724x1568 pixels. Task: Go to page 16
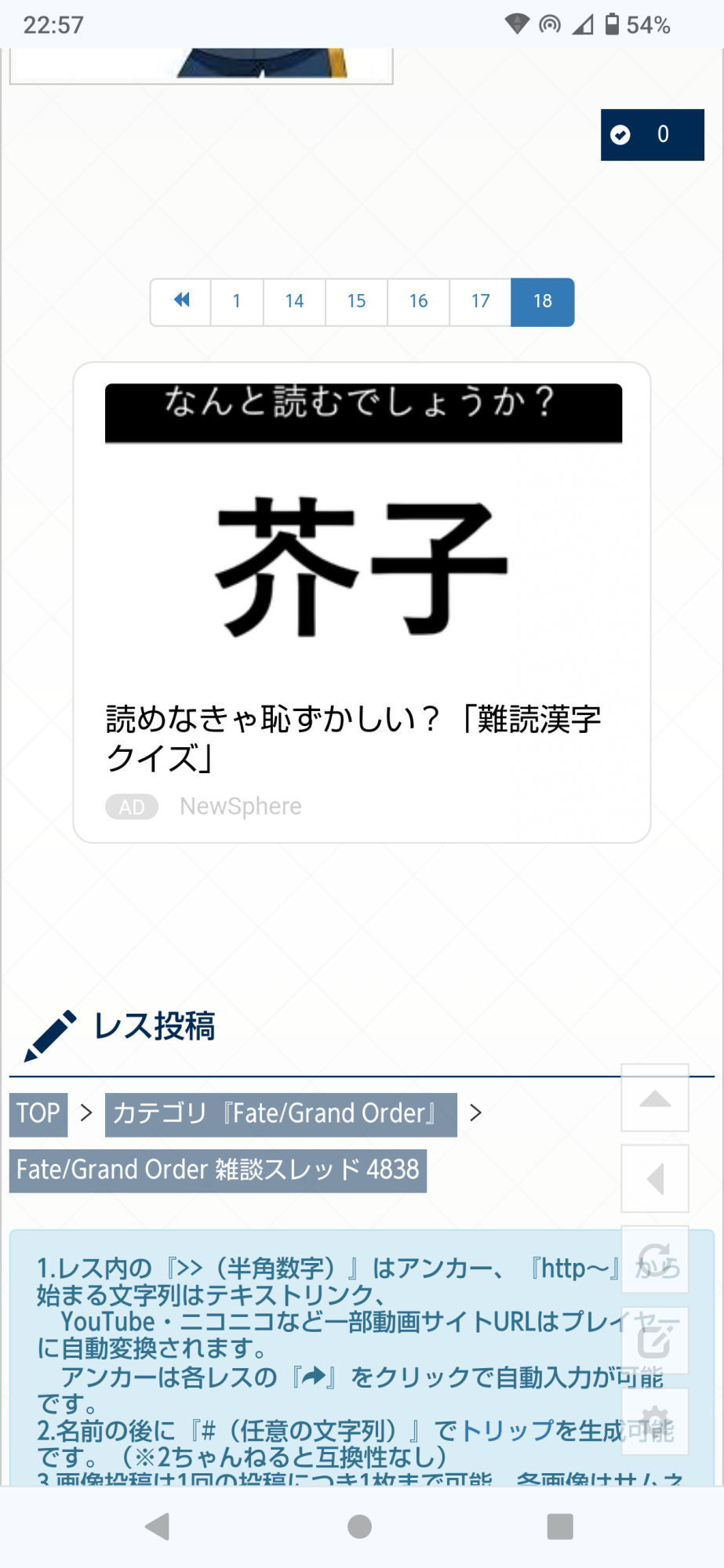[418, 301]
